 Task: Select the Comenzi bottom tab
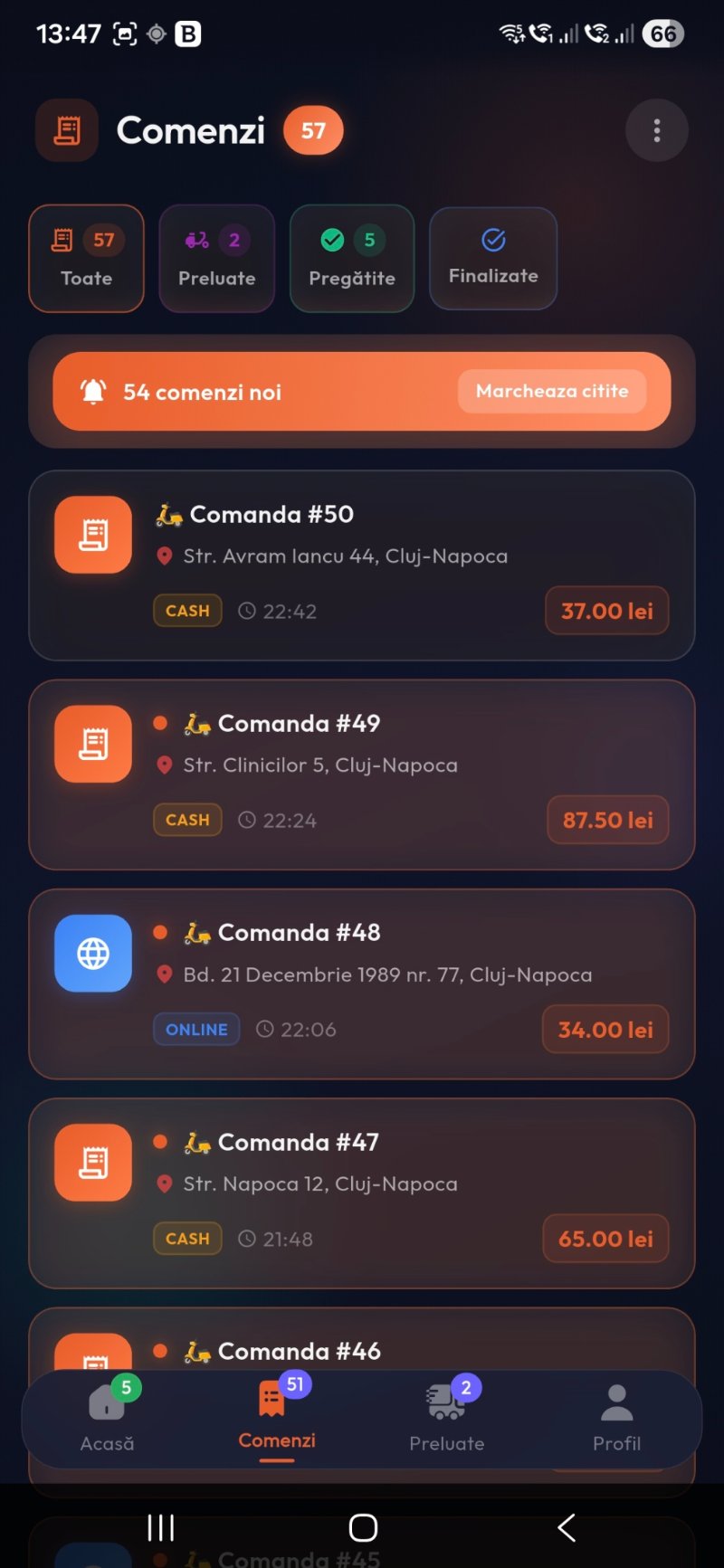(277, 1418)
